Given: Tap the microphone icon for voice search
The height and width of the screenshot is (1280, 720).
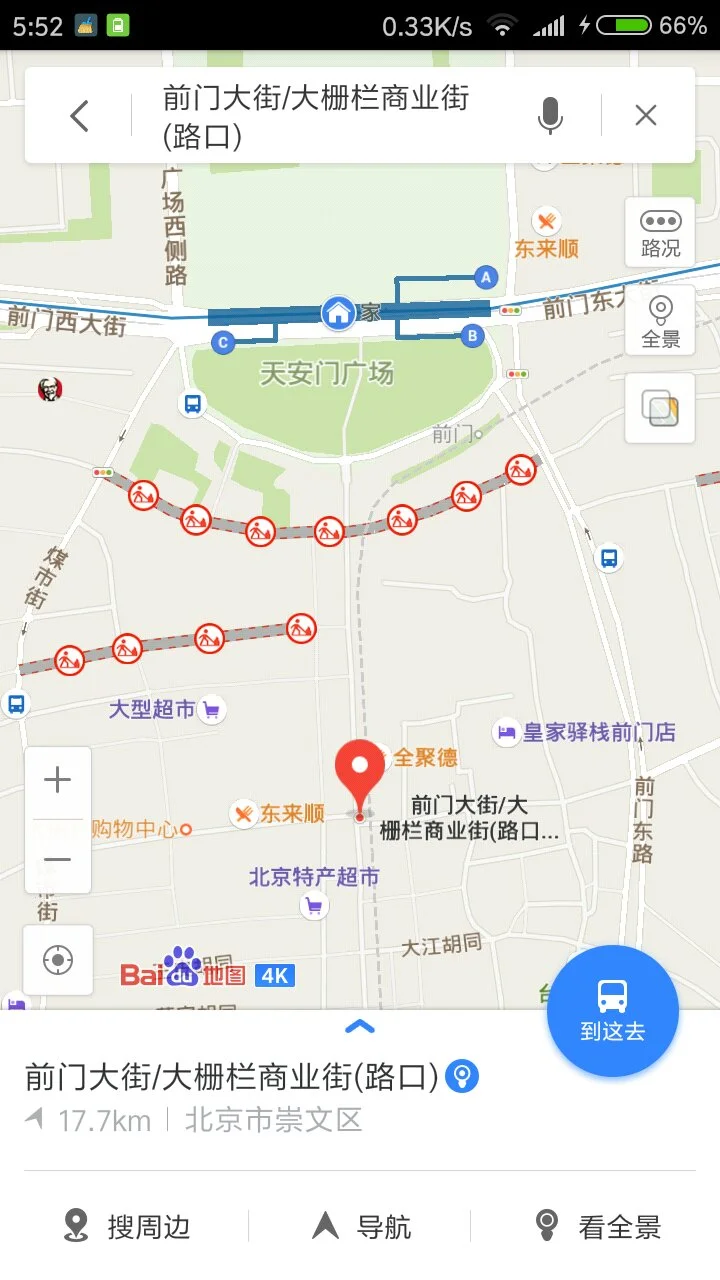Looking at the screenshot, I should (550, 114).
